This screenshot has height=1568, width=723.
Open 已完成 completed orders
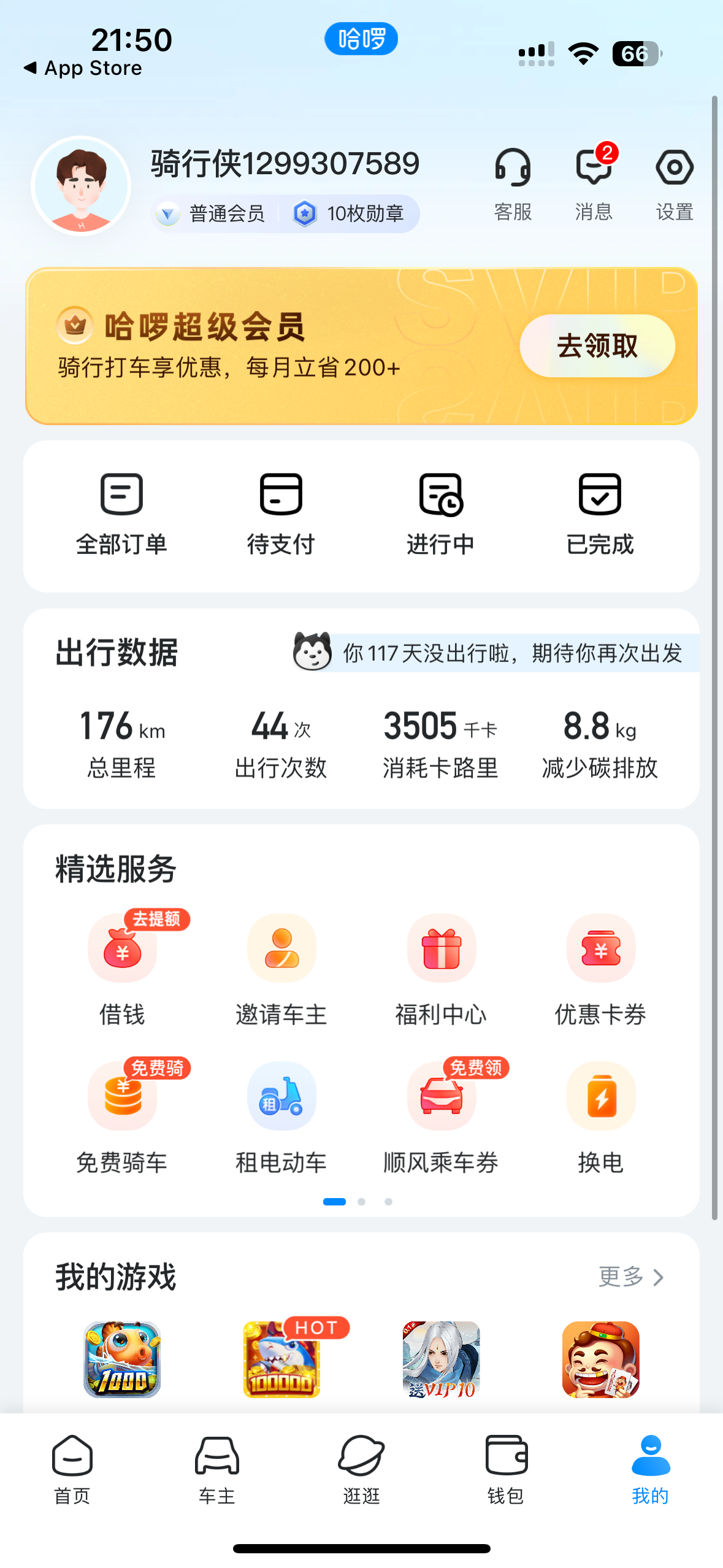[600, 513]
